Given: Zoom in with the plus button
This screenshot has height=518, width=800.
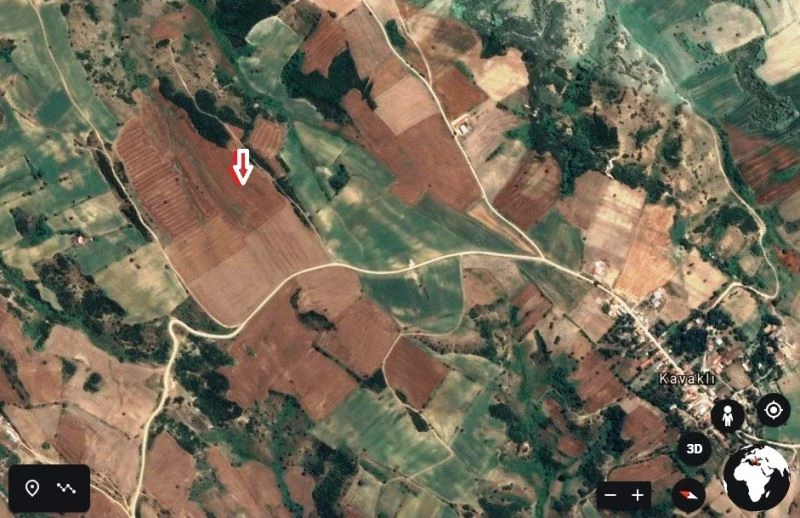Looking at the screenshot, I should (x=638, y=495).
